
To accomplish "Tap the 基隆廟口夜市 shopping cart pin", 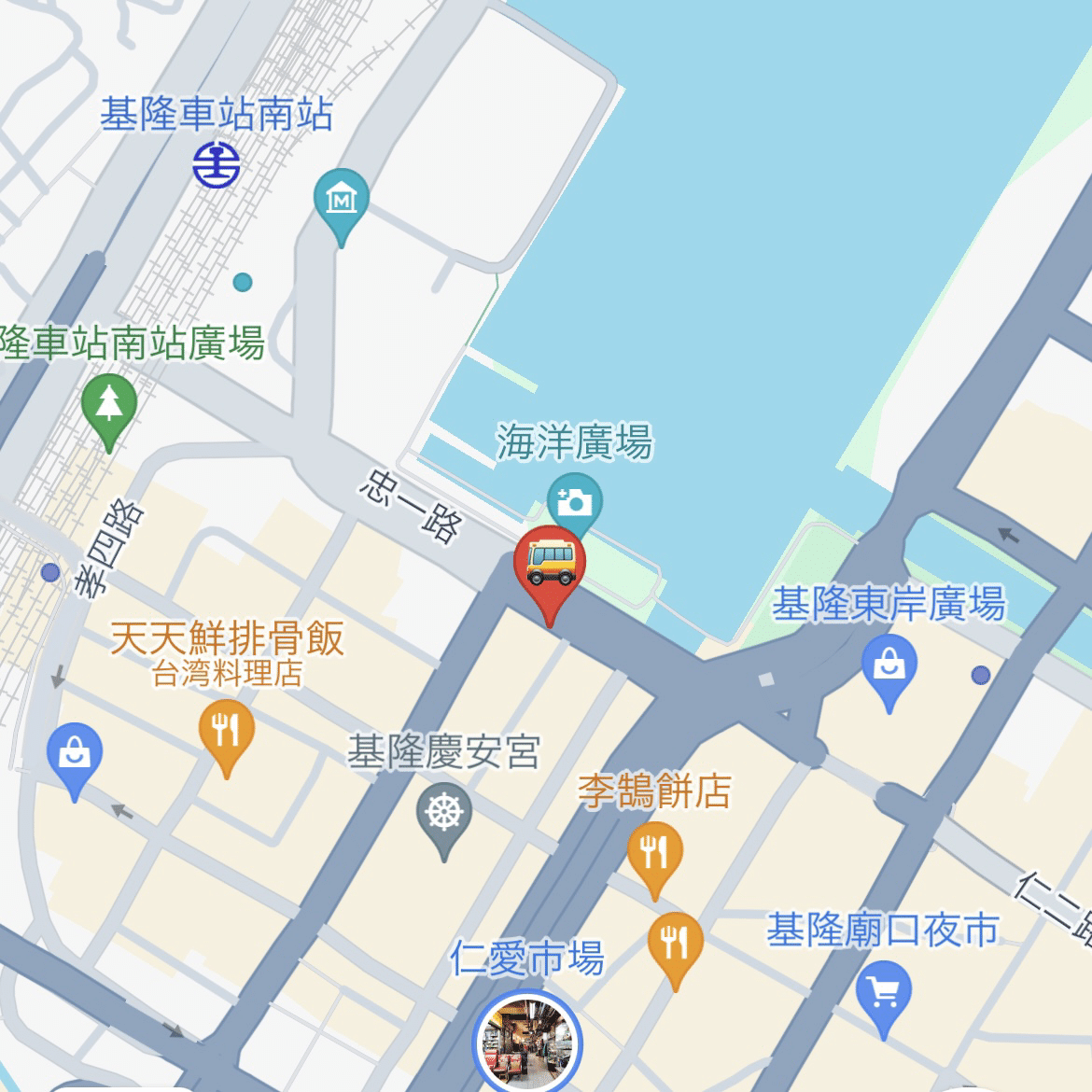I will (883, 993).
